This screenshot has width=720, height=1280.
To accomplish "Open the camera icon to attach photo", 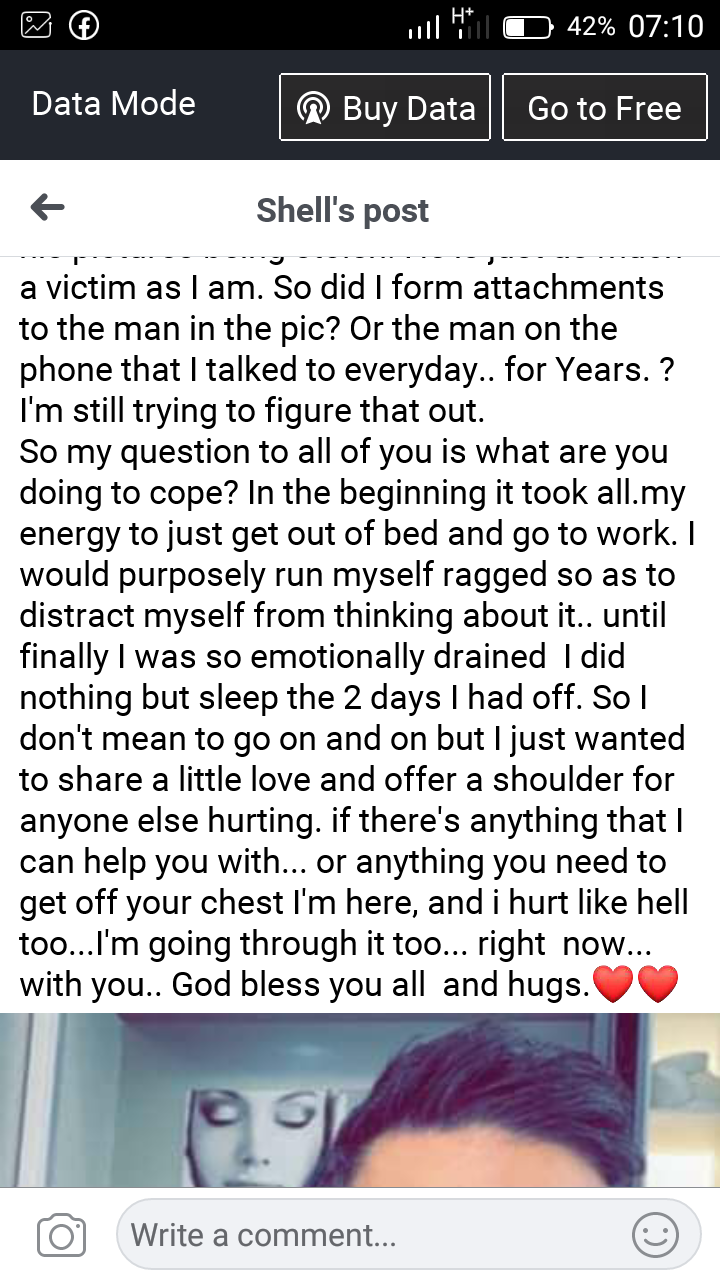I will (60, 1236).
